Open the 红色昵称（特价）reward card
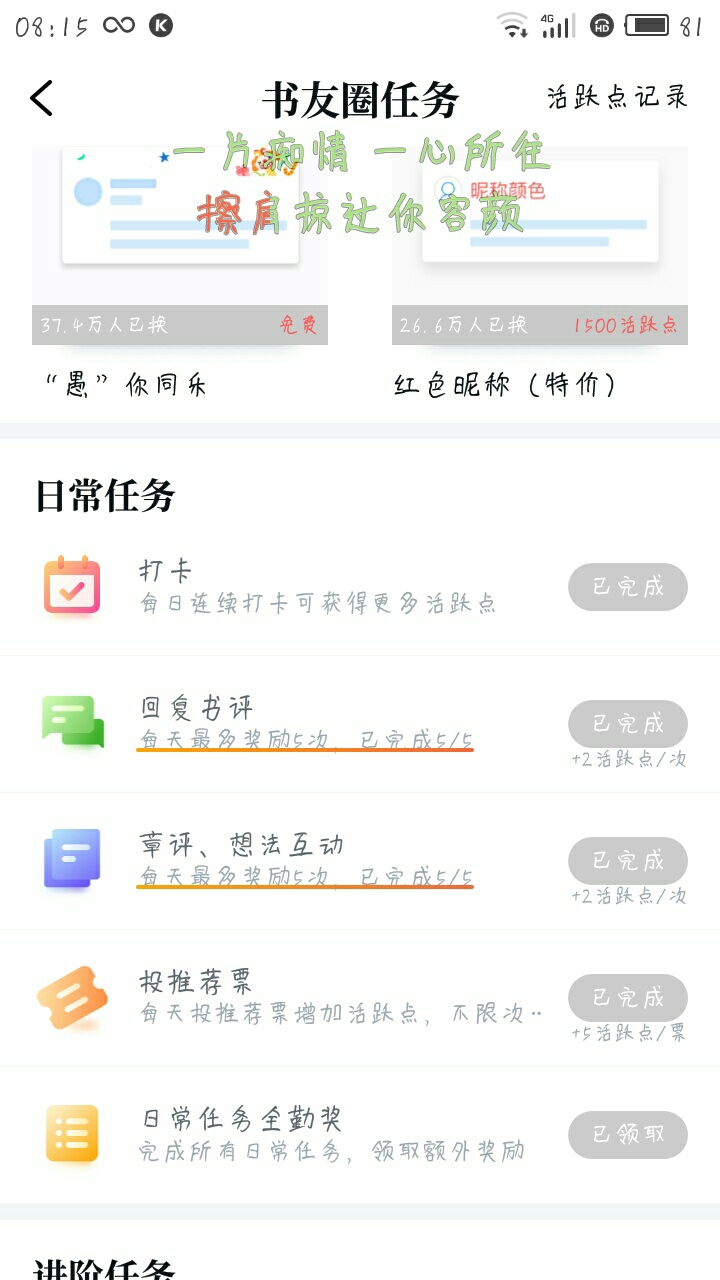Image resolution: width=720 pixels, height=1280 pixels. (x=540, y=272)
